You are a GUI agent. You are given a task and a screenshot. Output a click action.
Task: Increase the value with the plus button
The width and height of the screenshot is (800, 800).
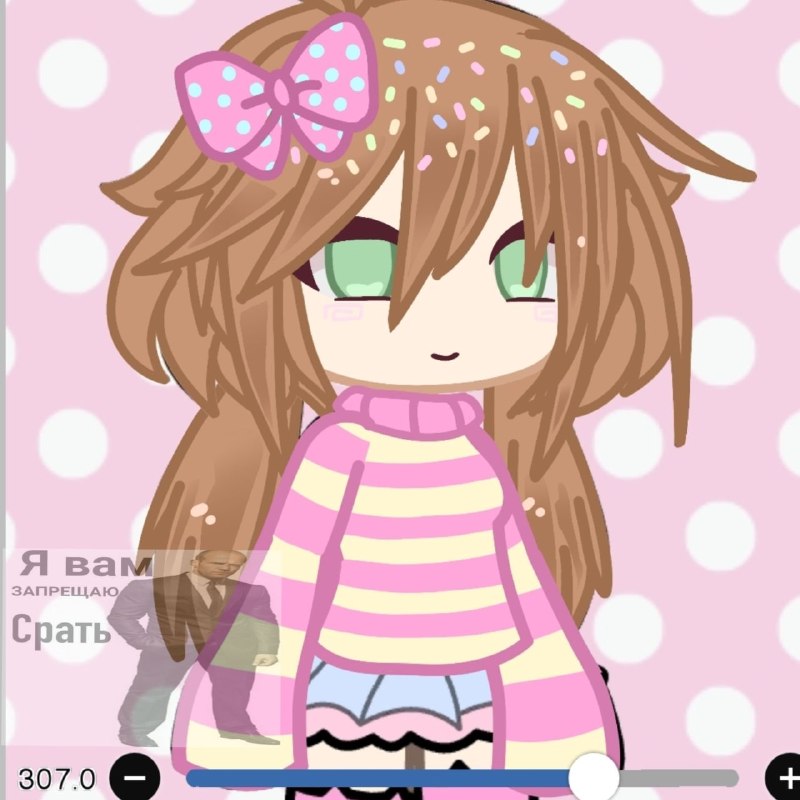coord(783,778)
